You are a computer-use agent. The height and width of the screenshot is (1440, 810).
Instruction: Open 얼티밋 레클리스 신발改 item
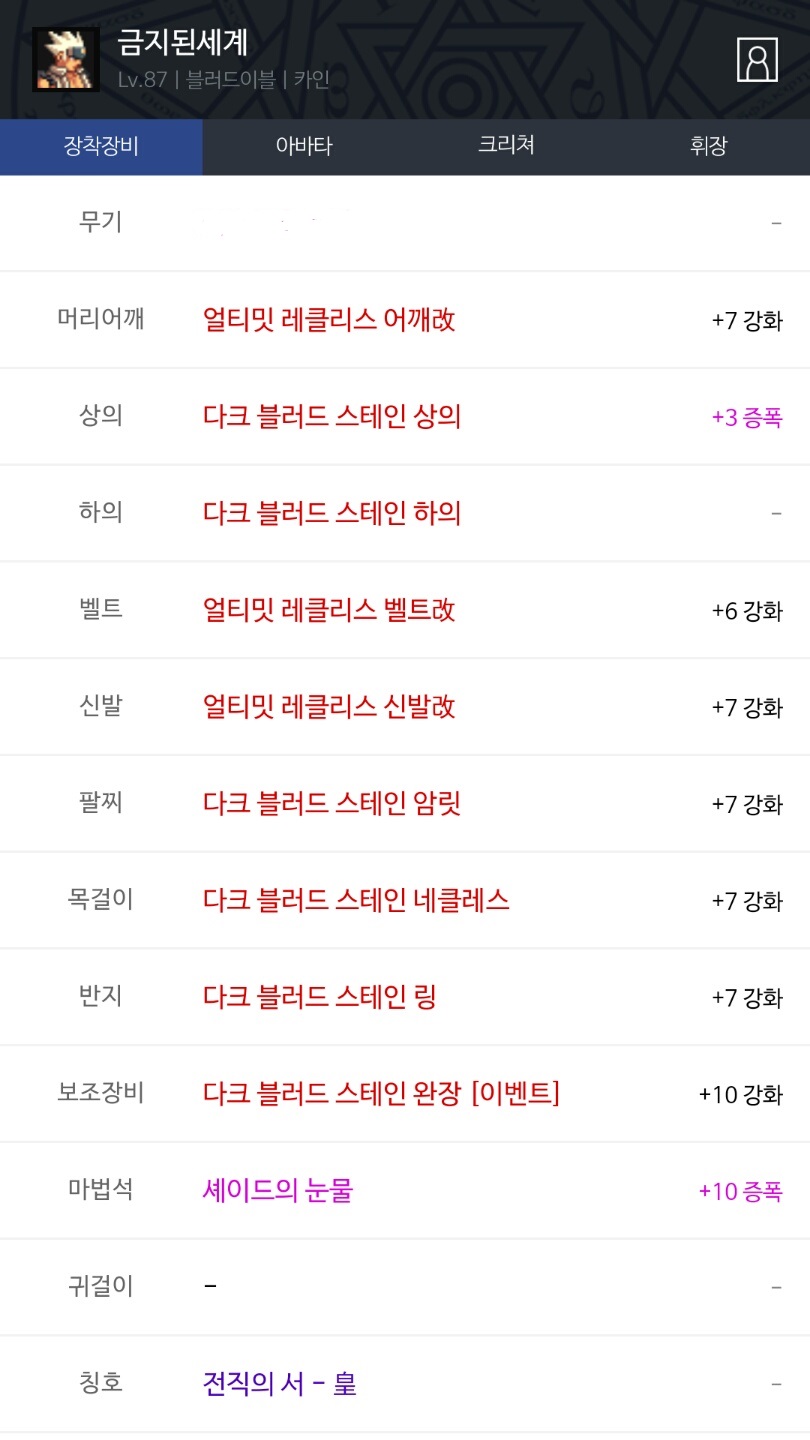pos(329,707)
